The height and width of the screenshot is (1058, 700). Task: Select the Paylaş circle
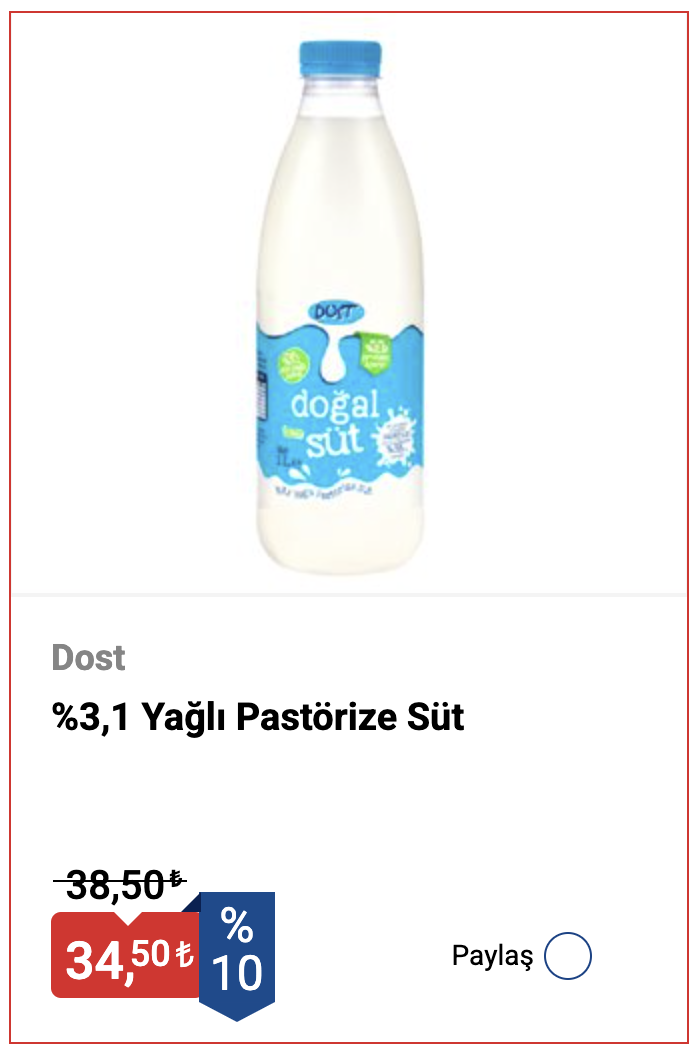click(x=568, y=955)
